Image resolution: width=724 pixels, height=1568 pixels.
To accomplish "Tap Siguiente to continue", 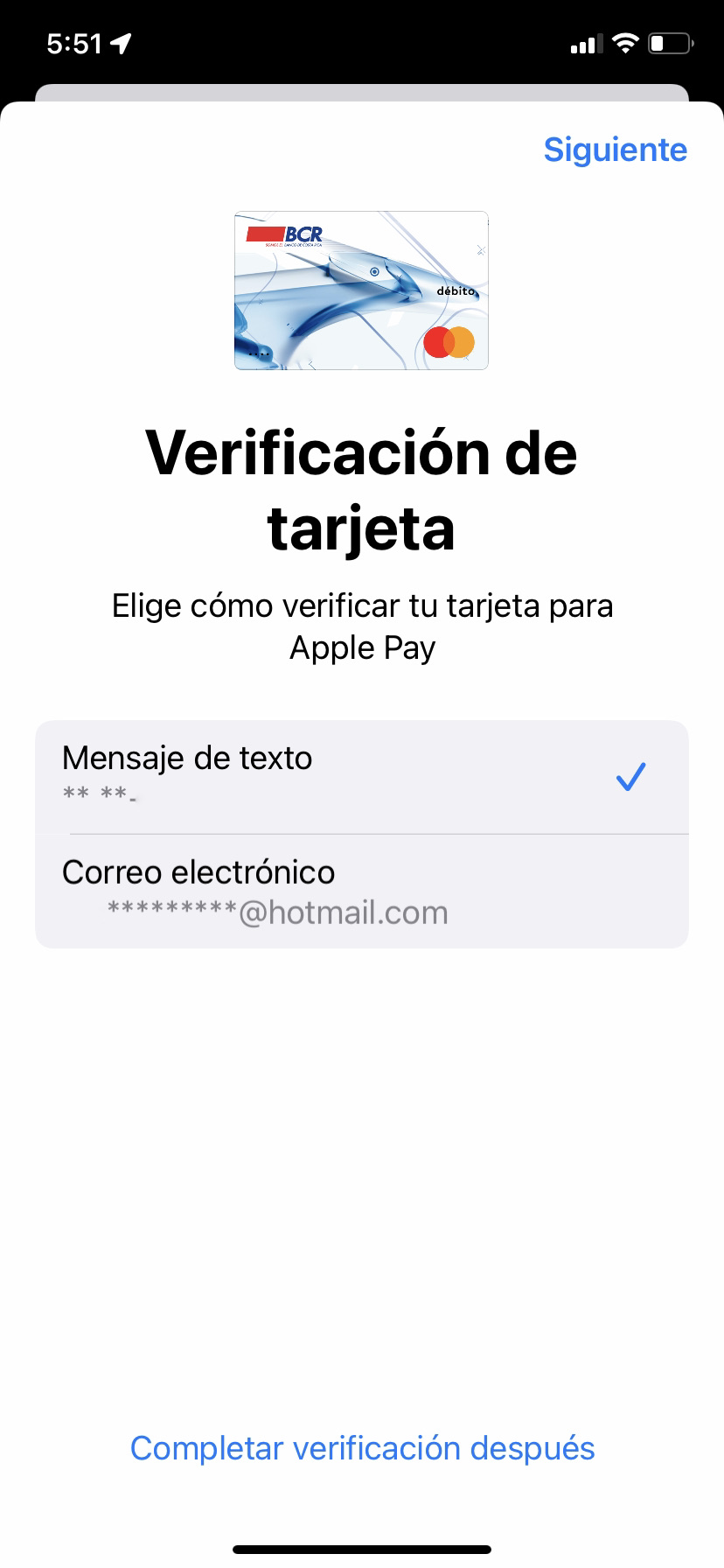I will (615, 150).
